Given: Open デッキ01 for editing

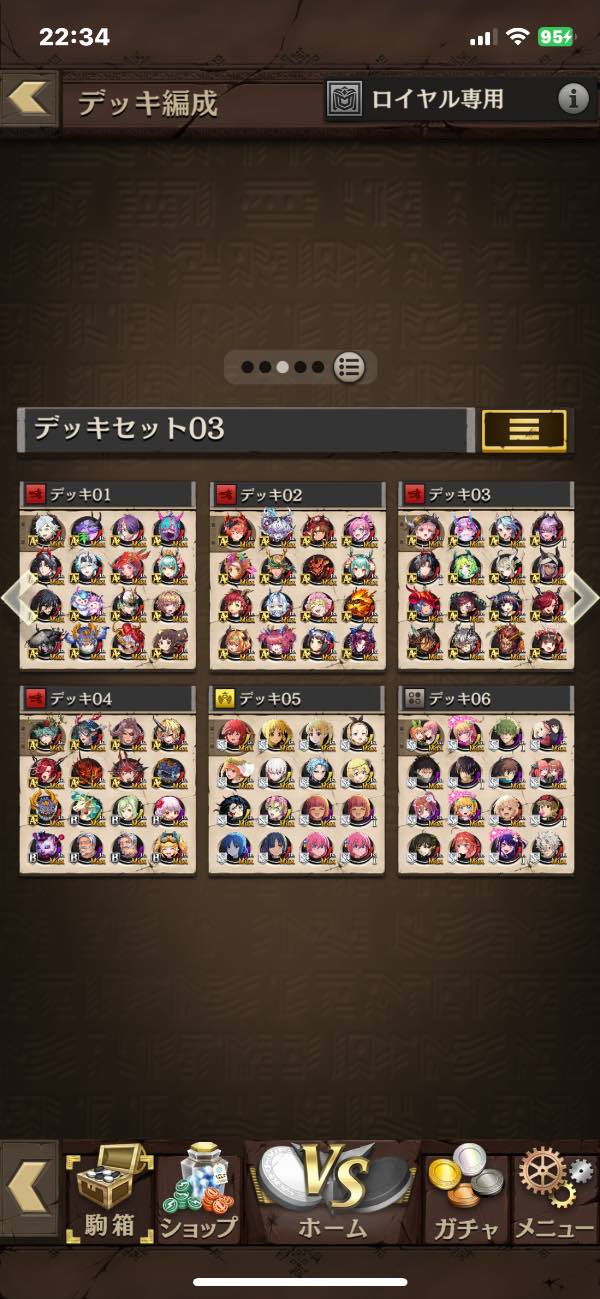Looking at the screenshot, I should [107, 576].
